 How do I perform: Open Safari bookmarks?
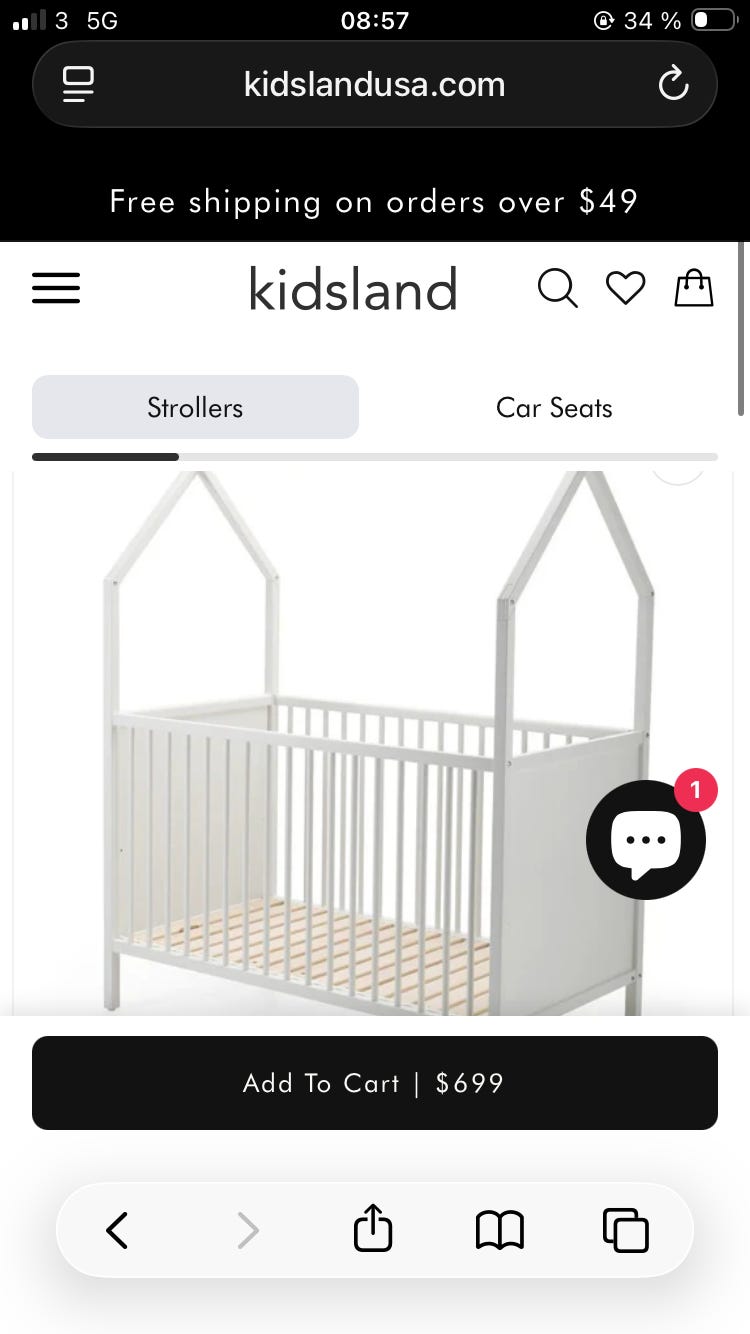click(499, 1230)
